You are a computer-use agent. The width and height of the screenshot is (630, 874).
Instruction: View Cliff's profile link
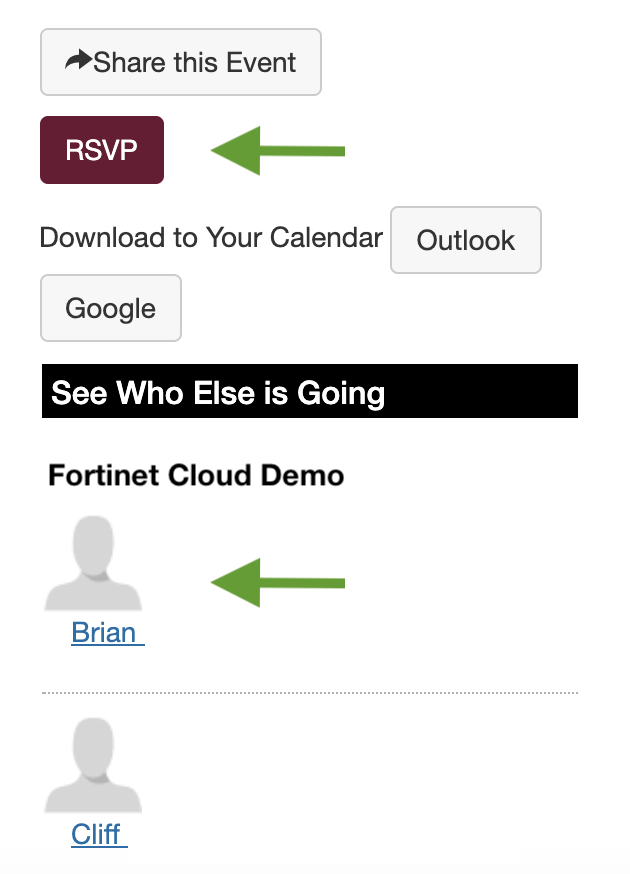click(97, 834)
